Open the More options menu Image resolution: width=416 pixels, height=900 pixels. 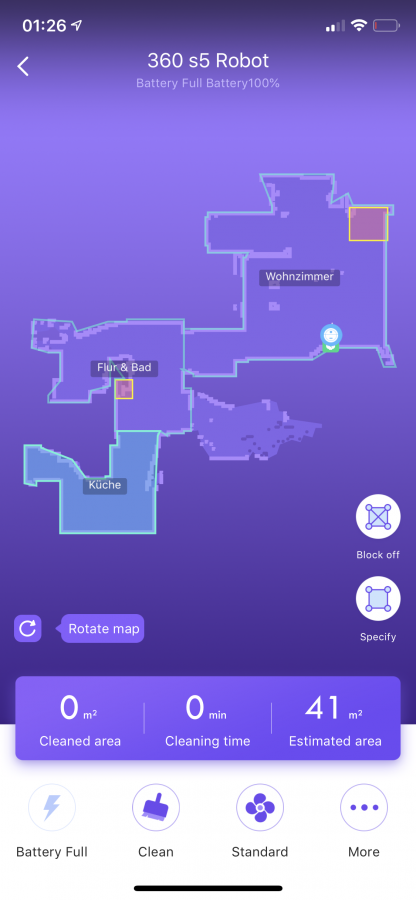[x=364, y=808]
